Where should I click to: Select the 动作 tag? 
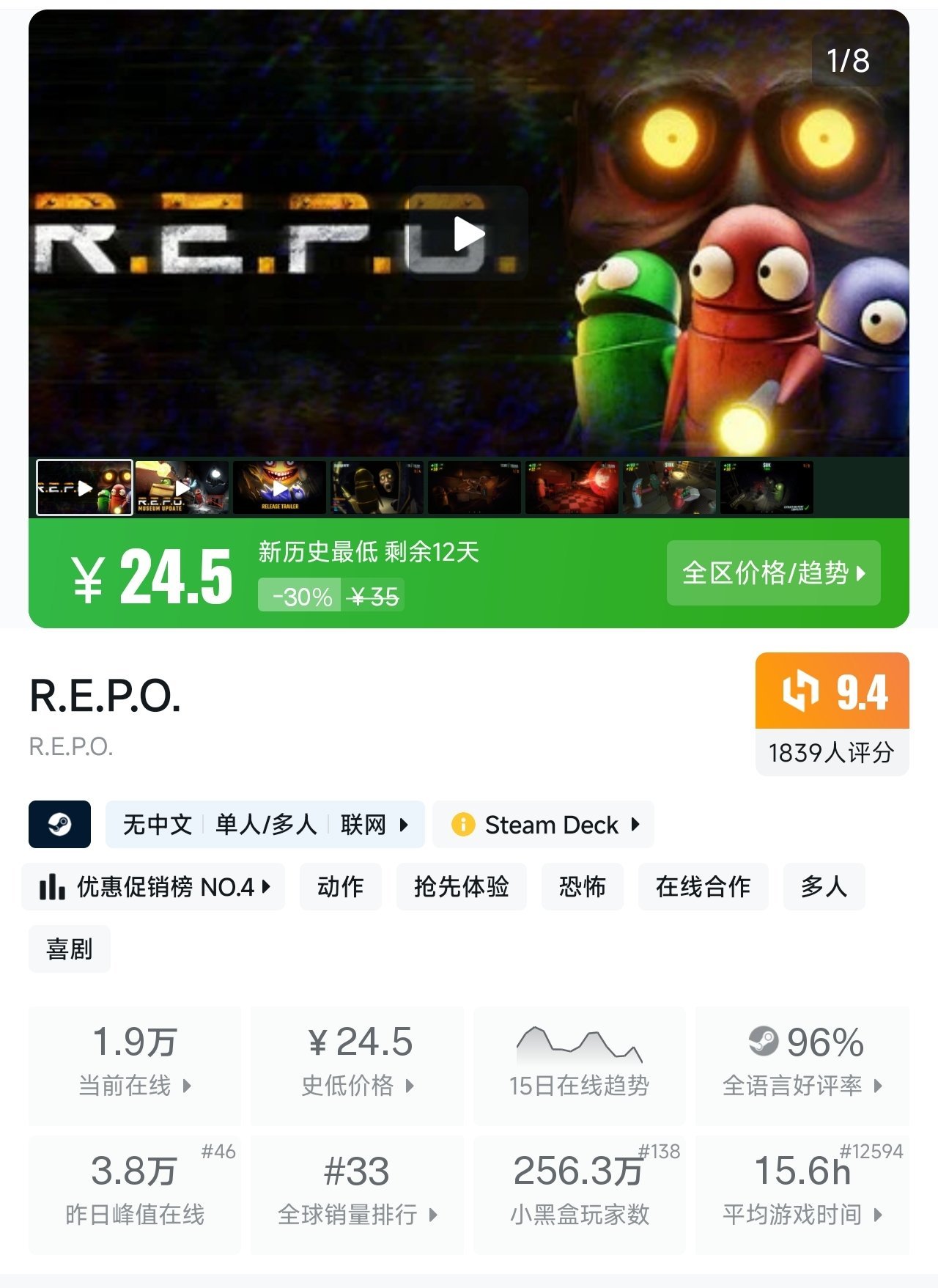pos(340,887)
